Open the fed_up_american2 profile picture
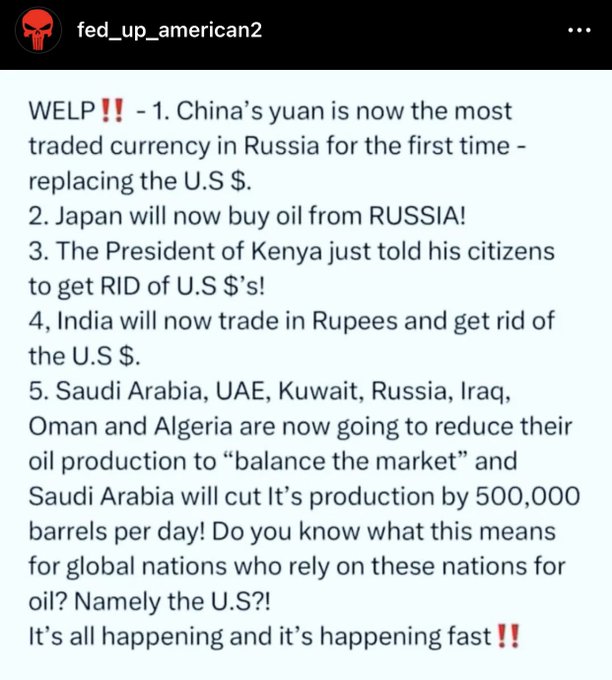 click(37, 31)
